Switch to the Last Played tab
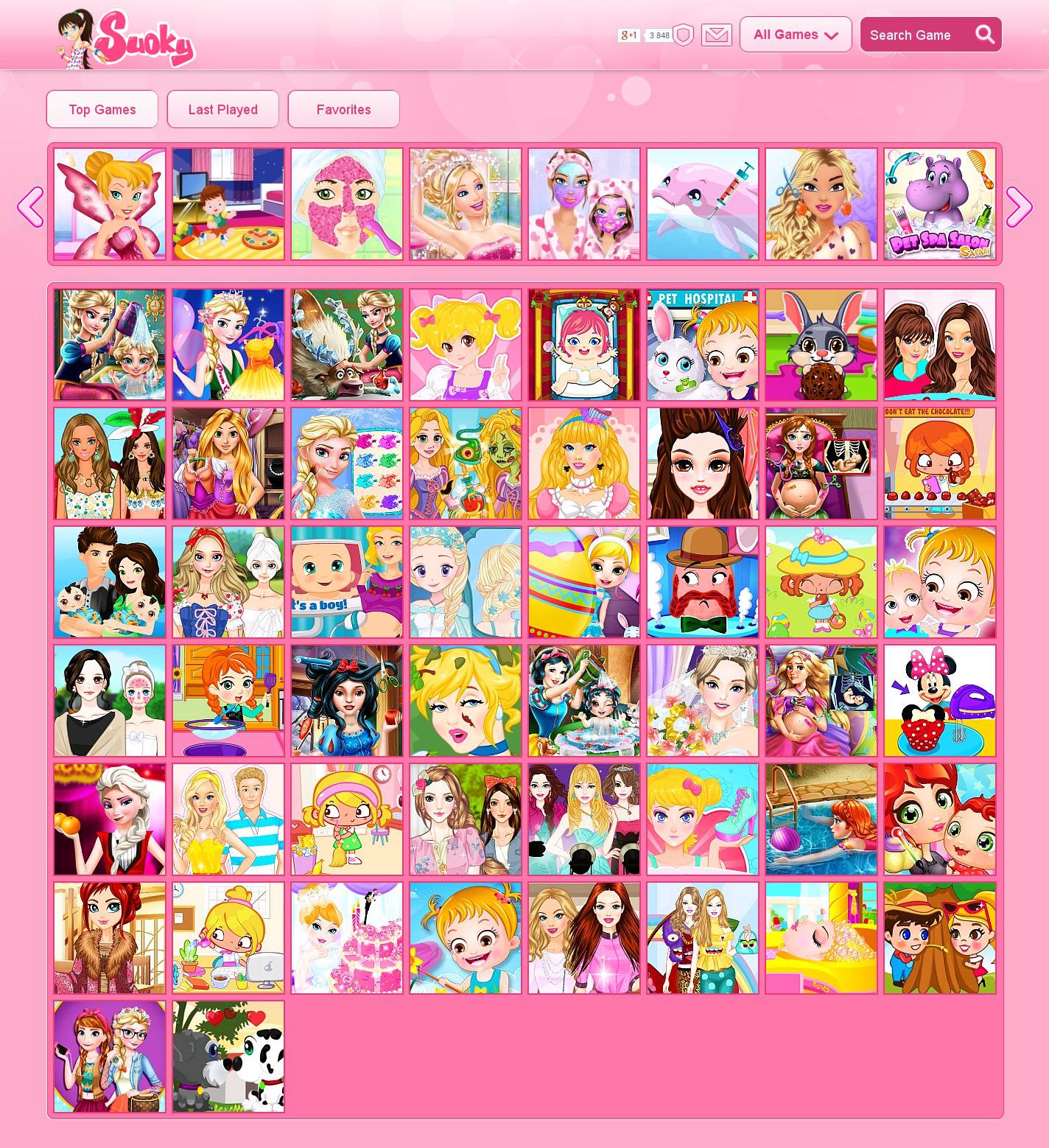The image size is (1049, 1148). [222, 109]
